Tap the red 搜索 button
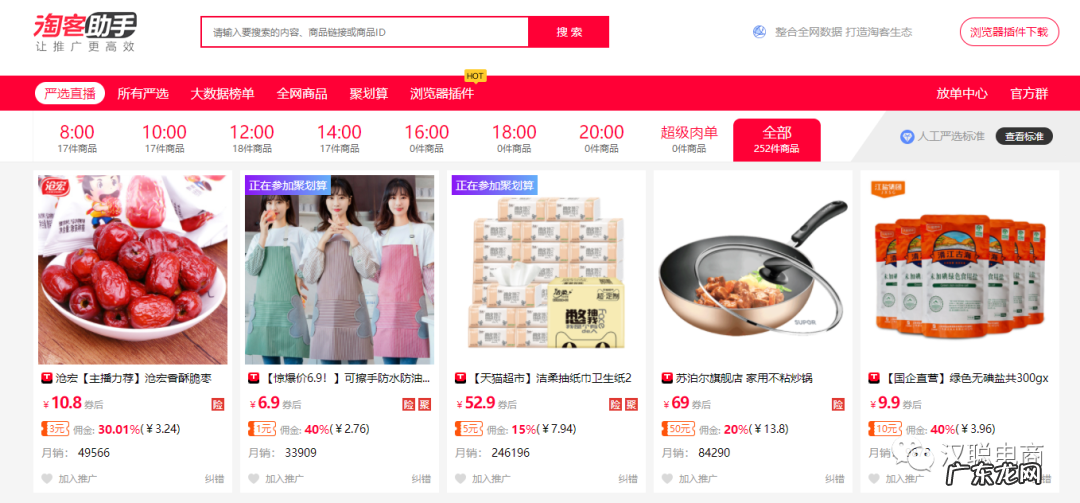1080x503 pixels. [568, 32]
